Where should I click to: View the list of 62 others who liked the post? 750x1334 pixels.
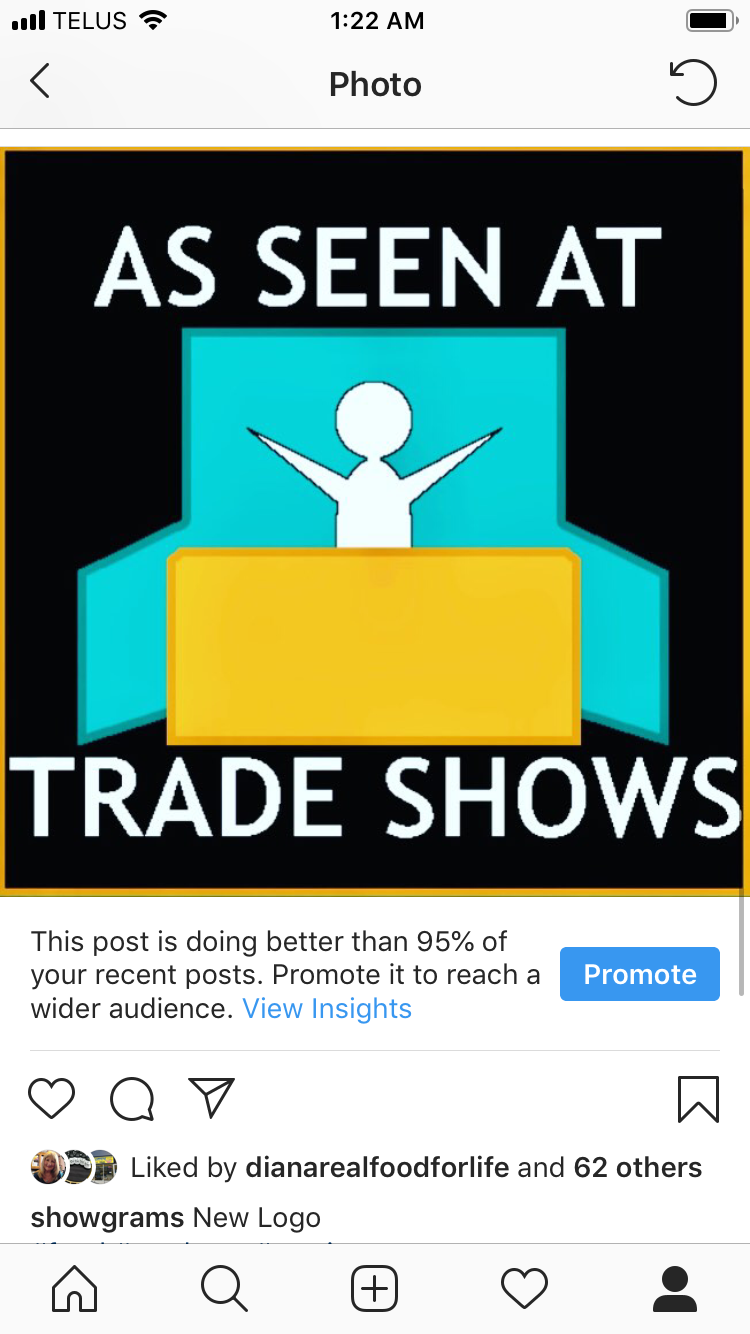coord(638,1167)
